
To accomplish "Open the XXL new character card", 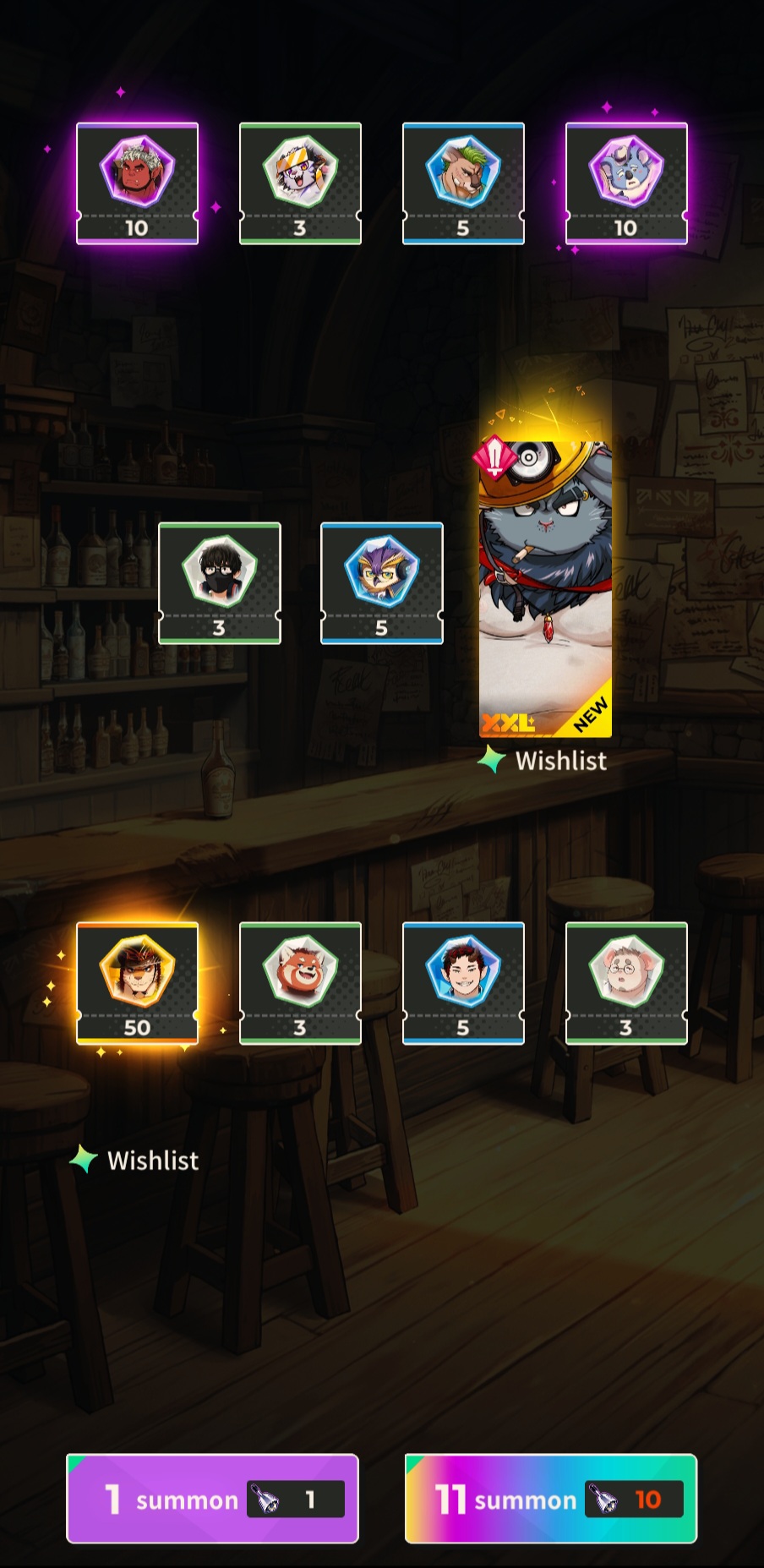I will tap(545, 587).
